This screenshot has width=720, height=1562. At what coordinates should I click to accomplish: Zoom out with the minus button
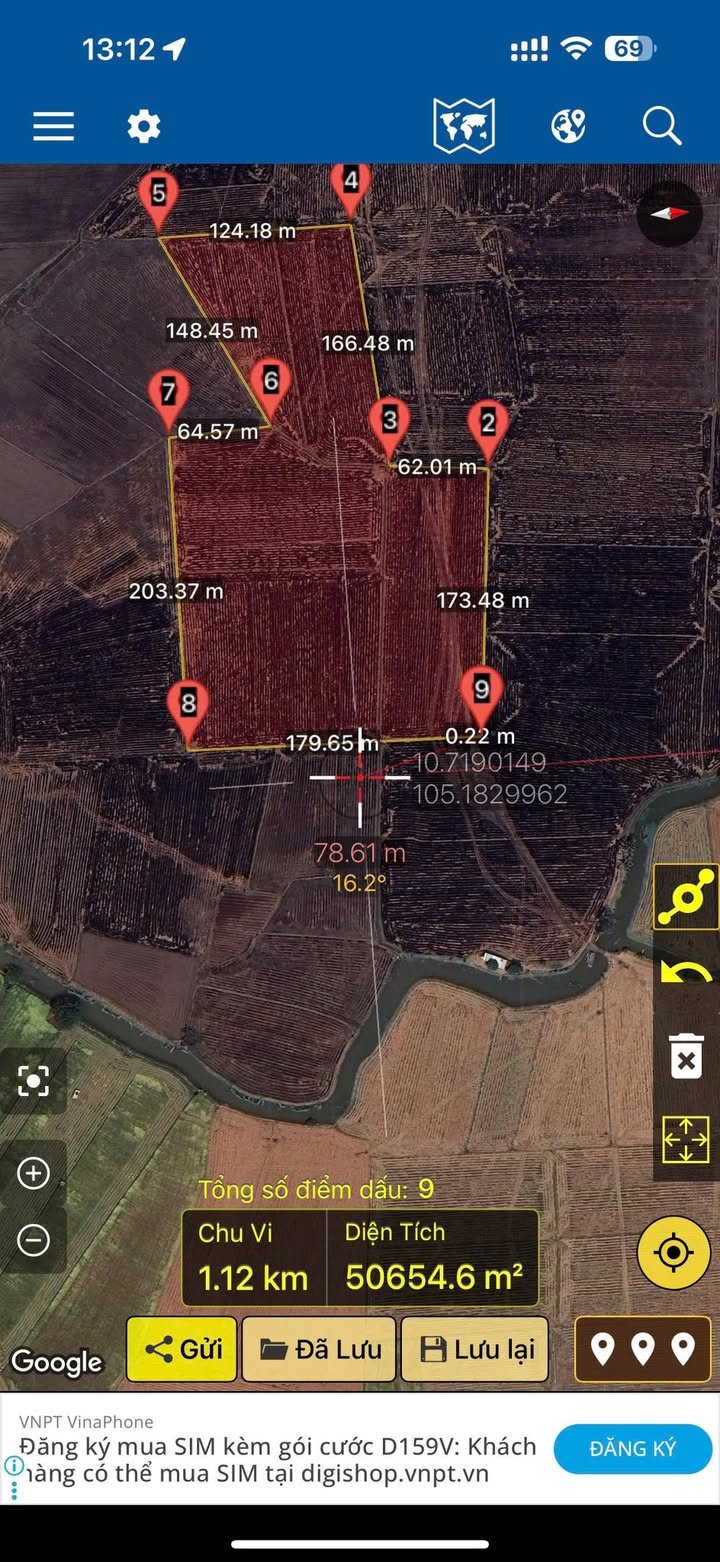(34, 1240)
